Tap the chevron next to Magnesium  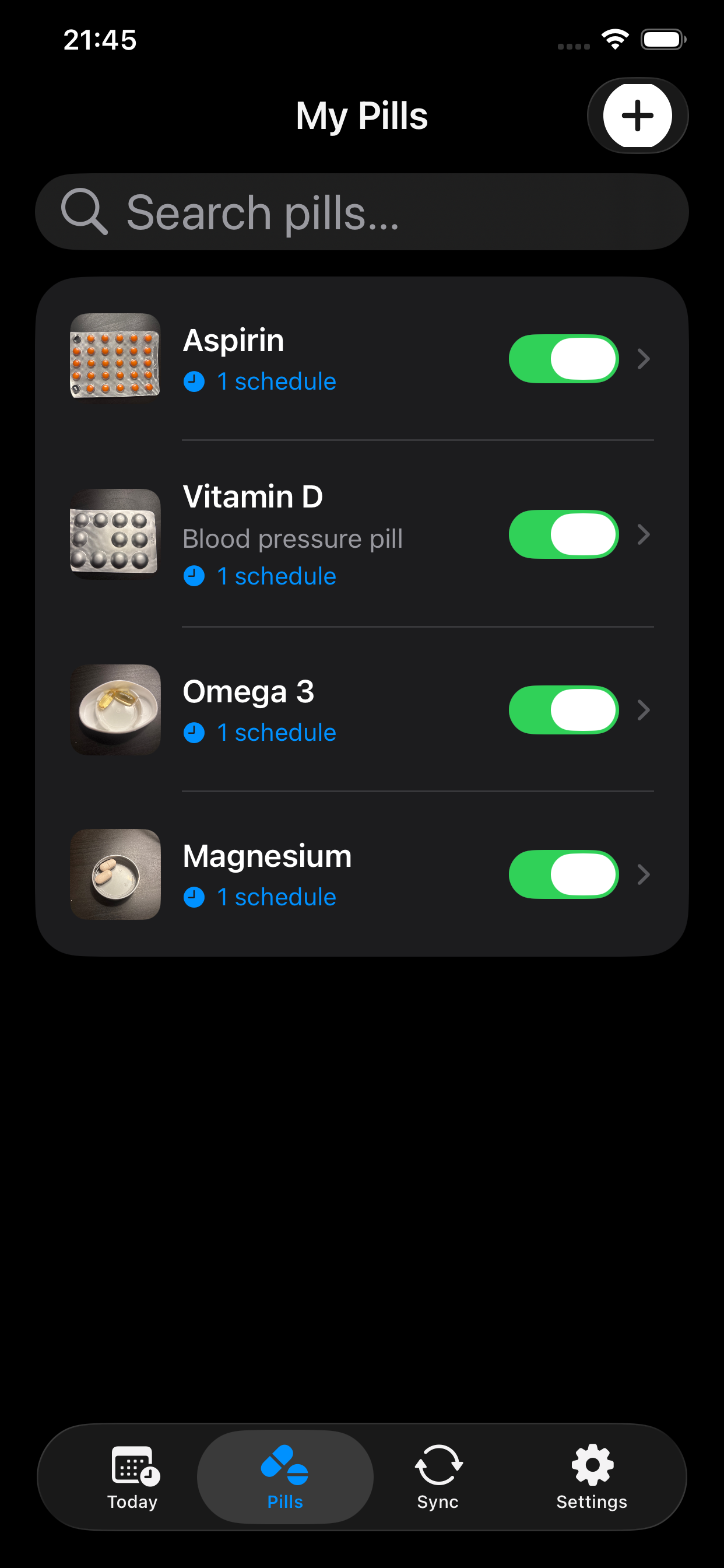pos(644,874)
